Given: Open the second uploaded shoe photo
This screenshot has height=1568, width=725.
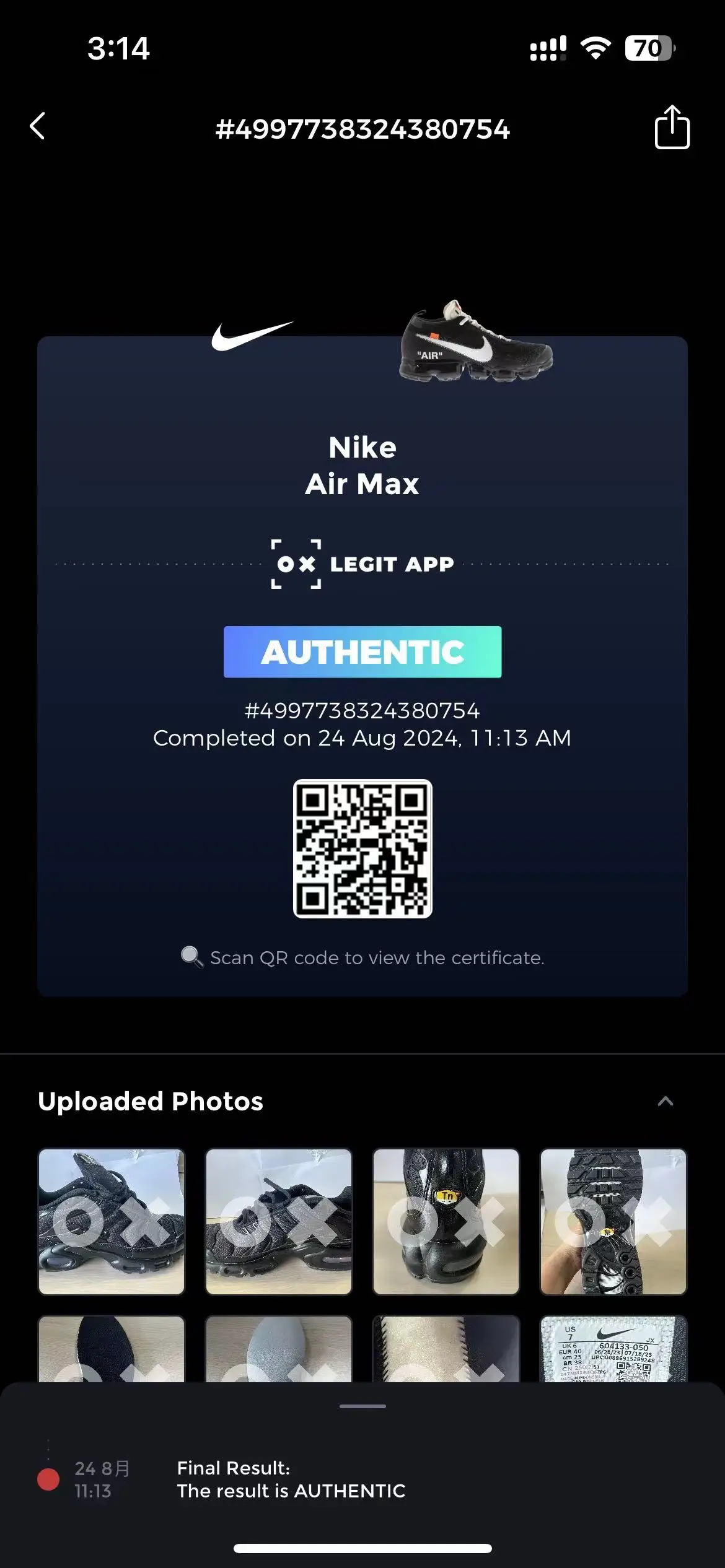Looking at the screenshot, I should pyautogui.click(x=279, y=1221).
